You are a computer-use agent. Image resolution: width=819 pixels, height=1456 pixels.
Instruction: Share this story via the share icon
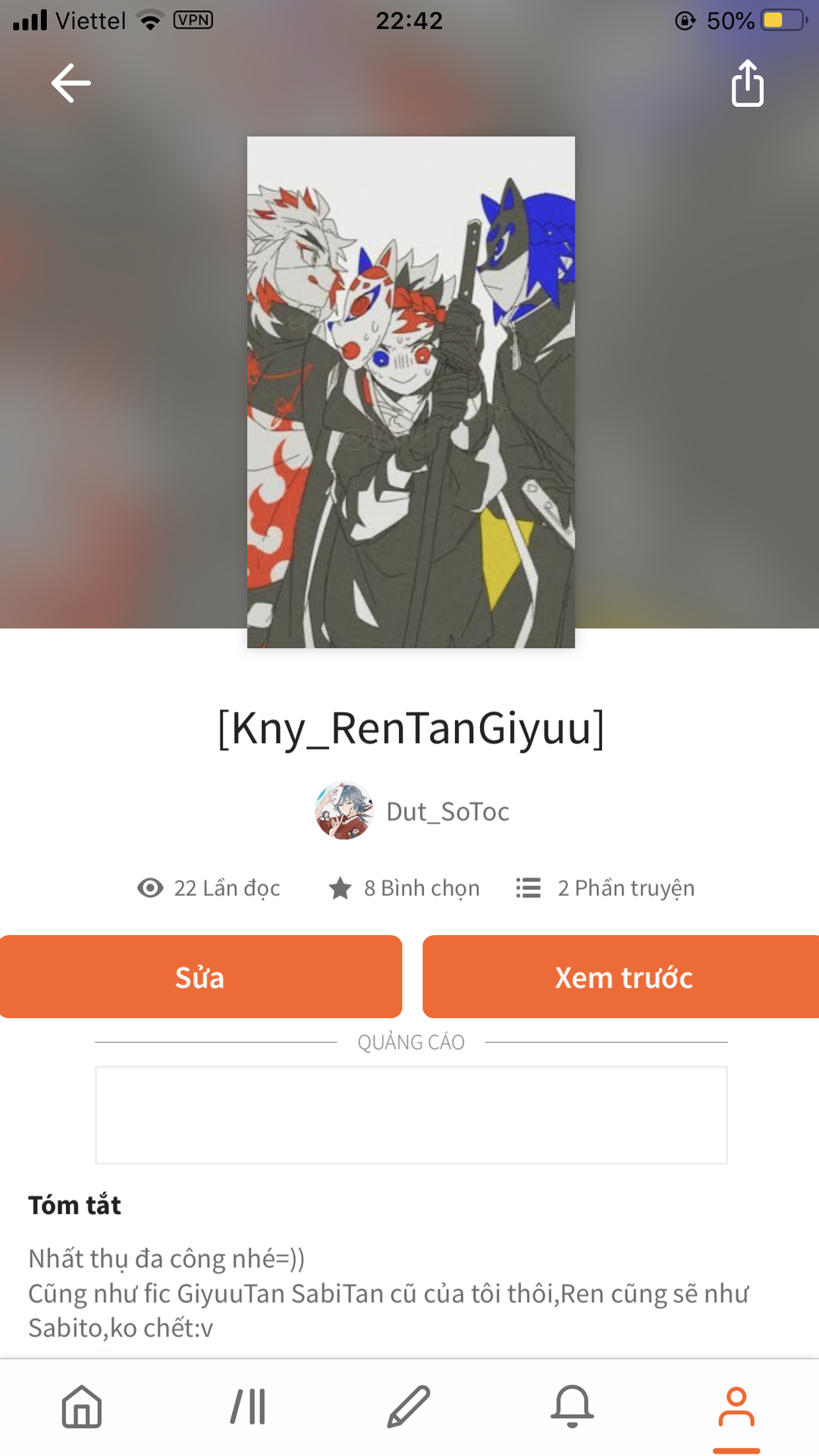pyautogui.click(x=747, y=83)
